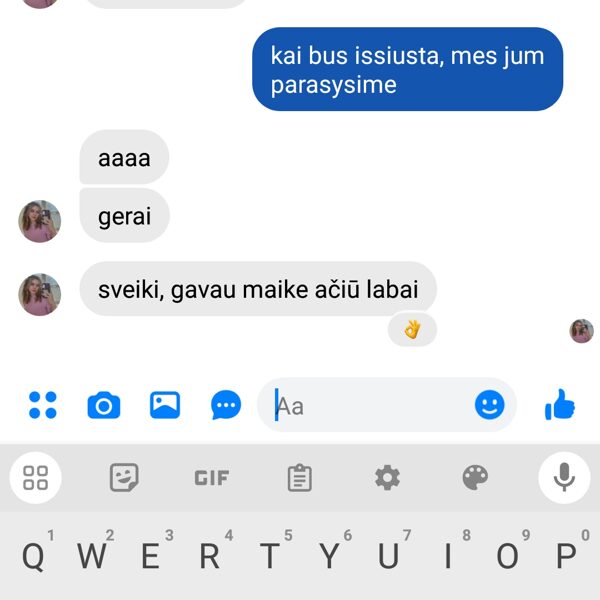600x600 pixels.
Task: Open sender's profile picture next to gerai
Action: [x=40, y=221]
